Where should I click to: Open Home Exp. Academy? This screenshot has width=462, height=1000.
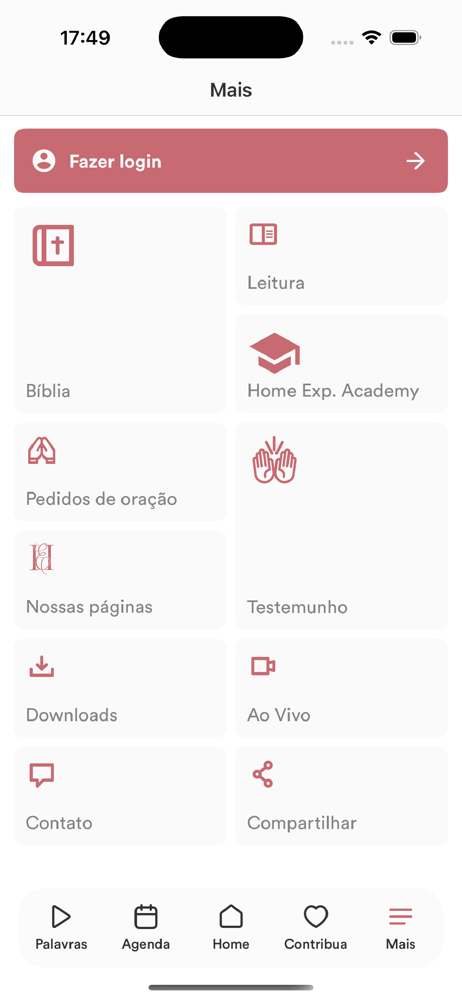coord(341,364)
